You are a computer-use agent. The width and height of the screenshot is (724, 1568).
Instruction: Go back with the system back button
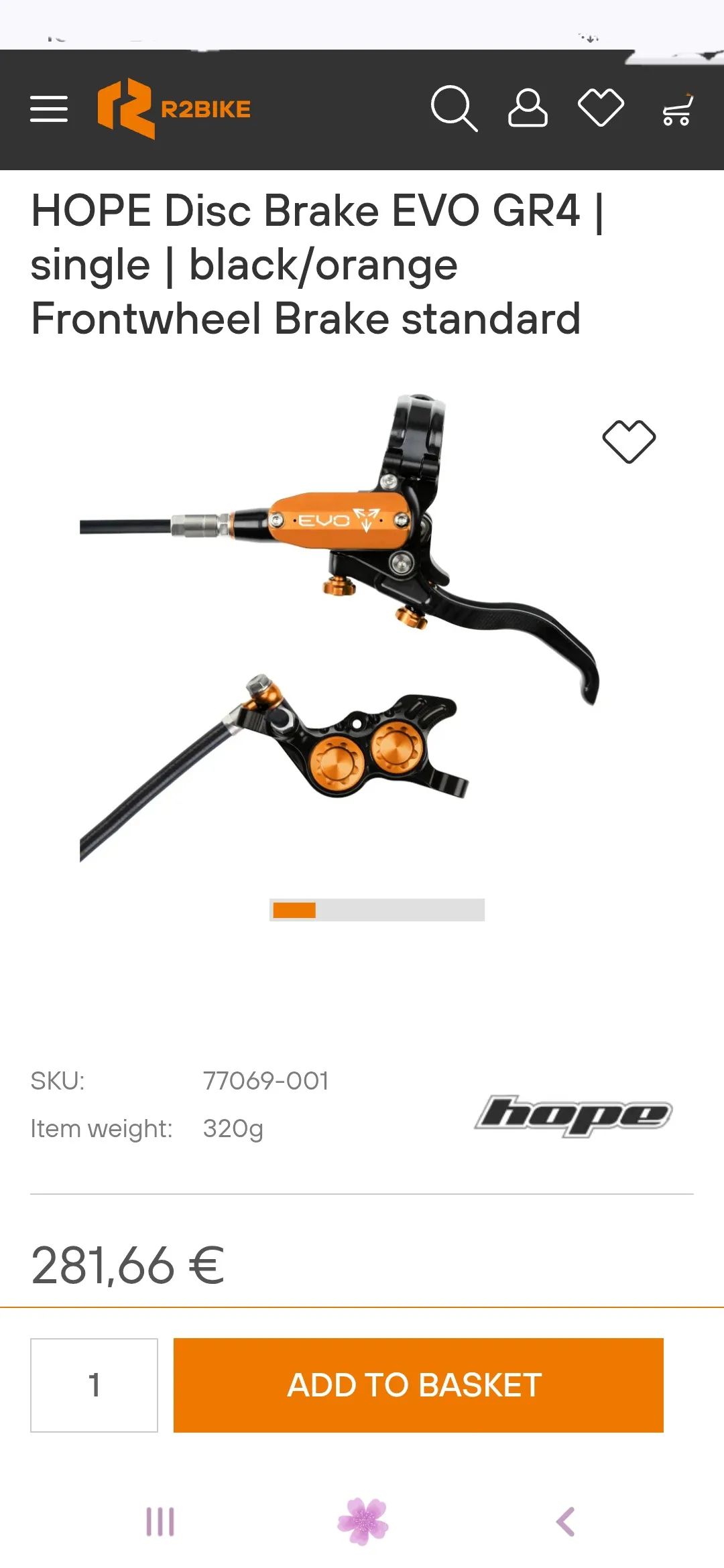565,1521
